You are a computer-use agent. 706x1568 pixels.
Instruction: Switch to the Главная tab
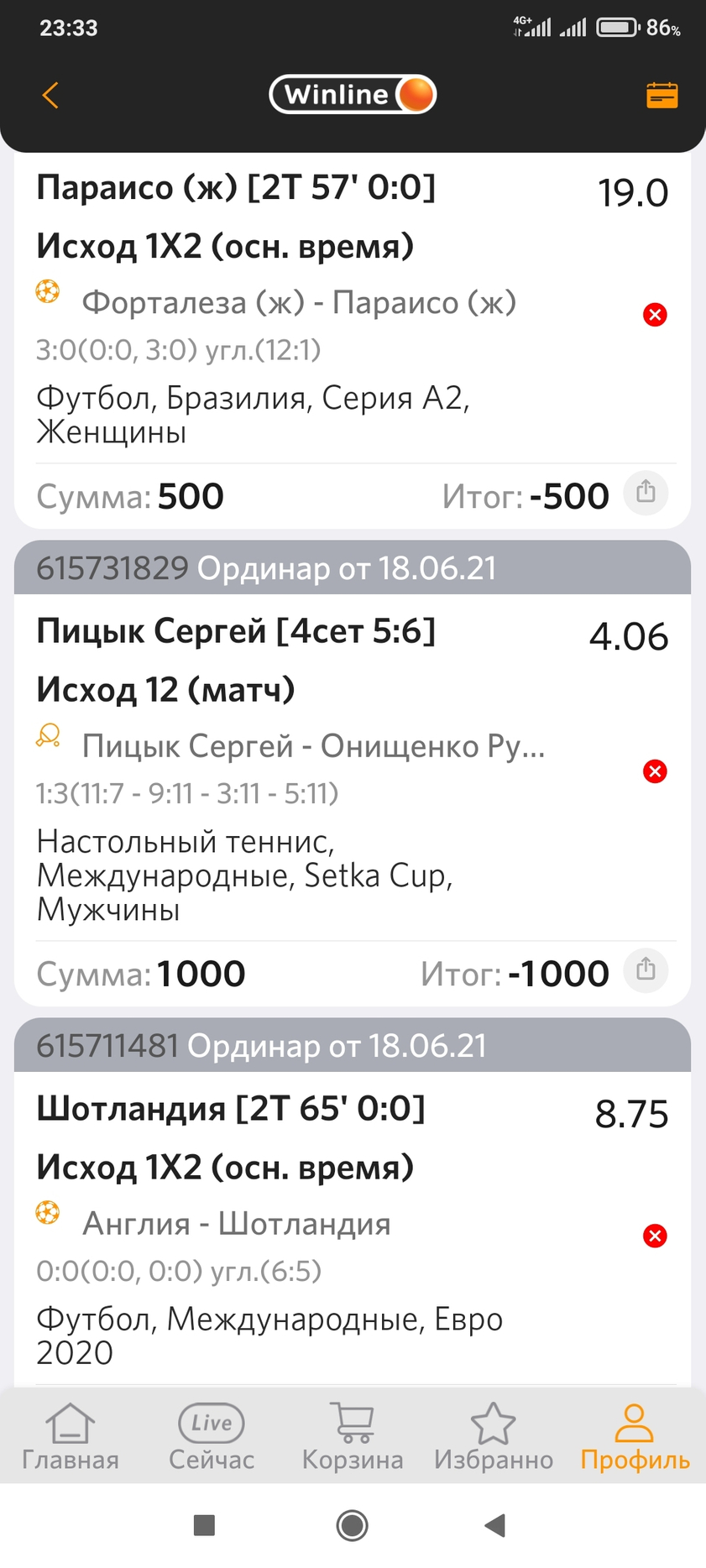point(71,1438)
